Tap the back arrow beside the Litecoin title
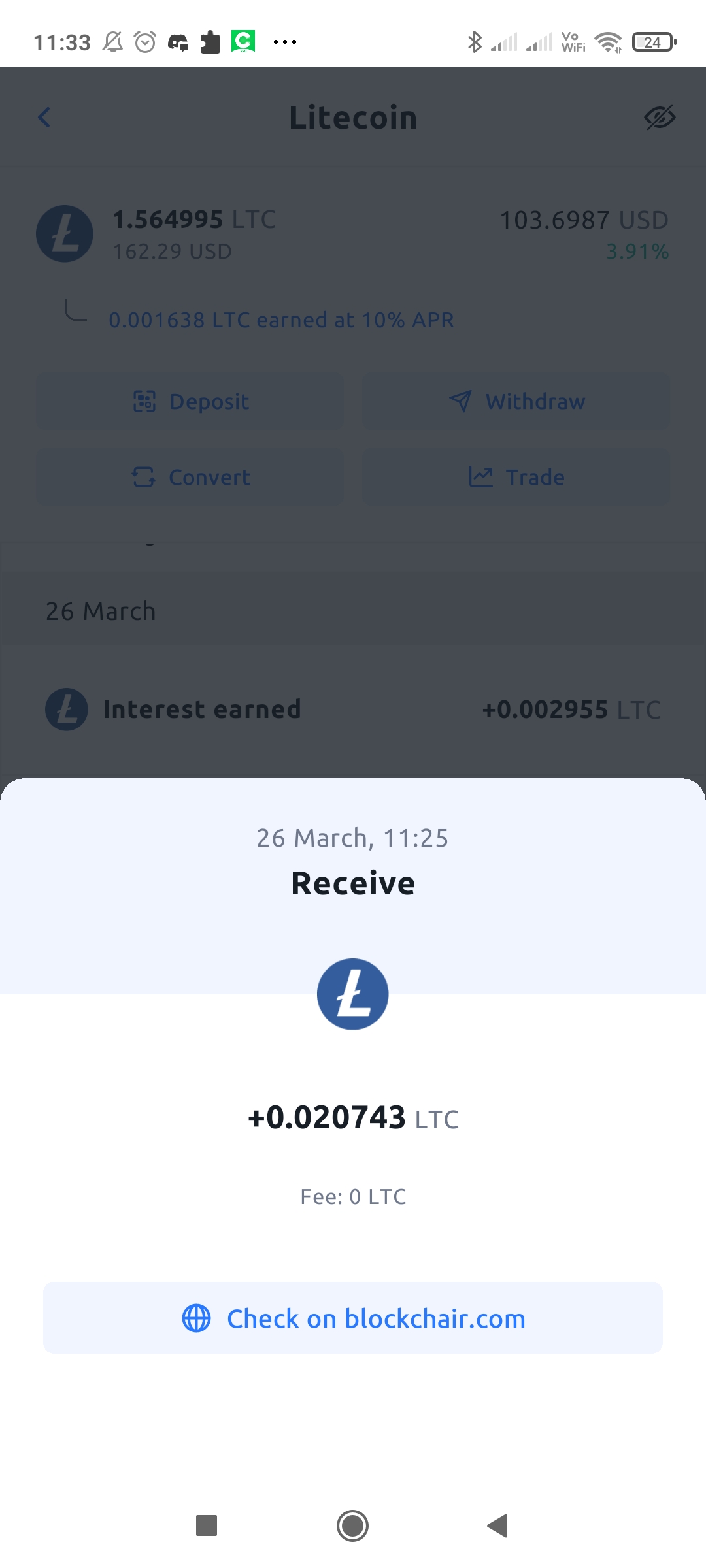This screenshot has height=1568, width=706. coord(44,118)
